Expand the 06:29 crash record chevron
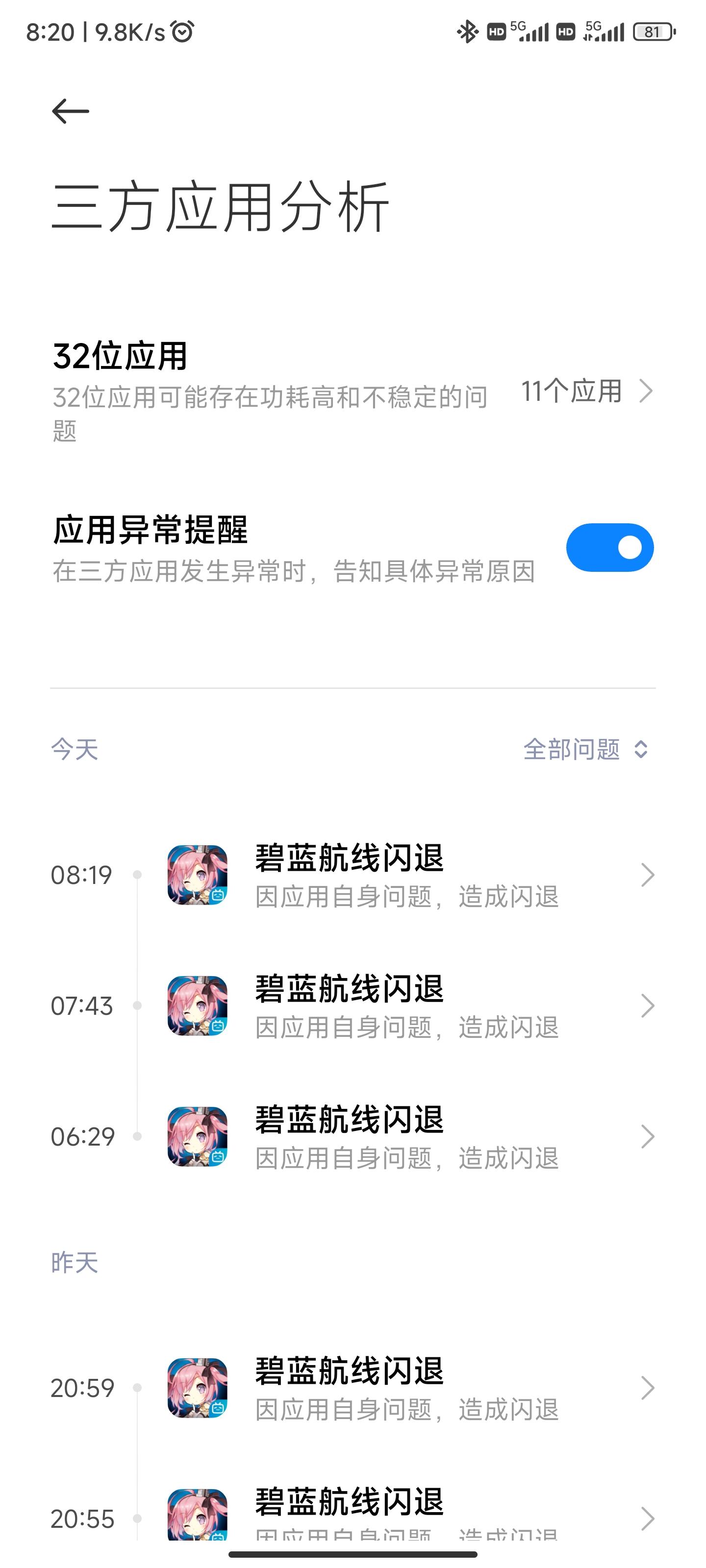706x1568 pixels. [648, 1136]
